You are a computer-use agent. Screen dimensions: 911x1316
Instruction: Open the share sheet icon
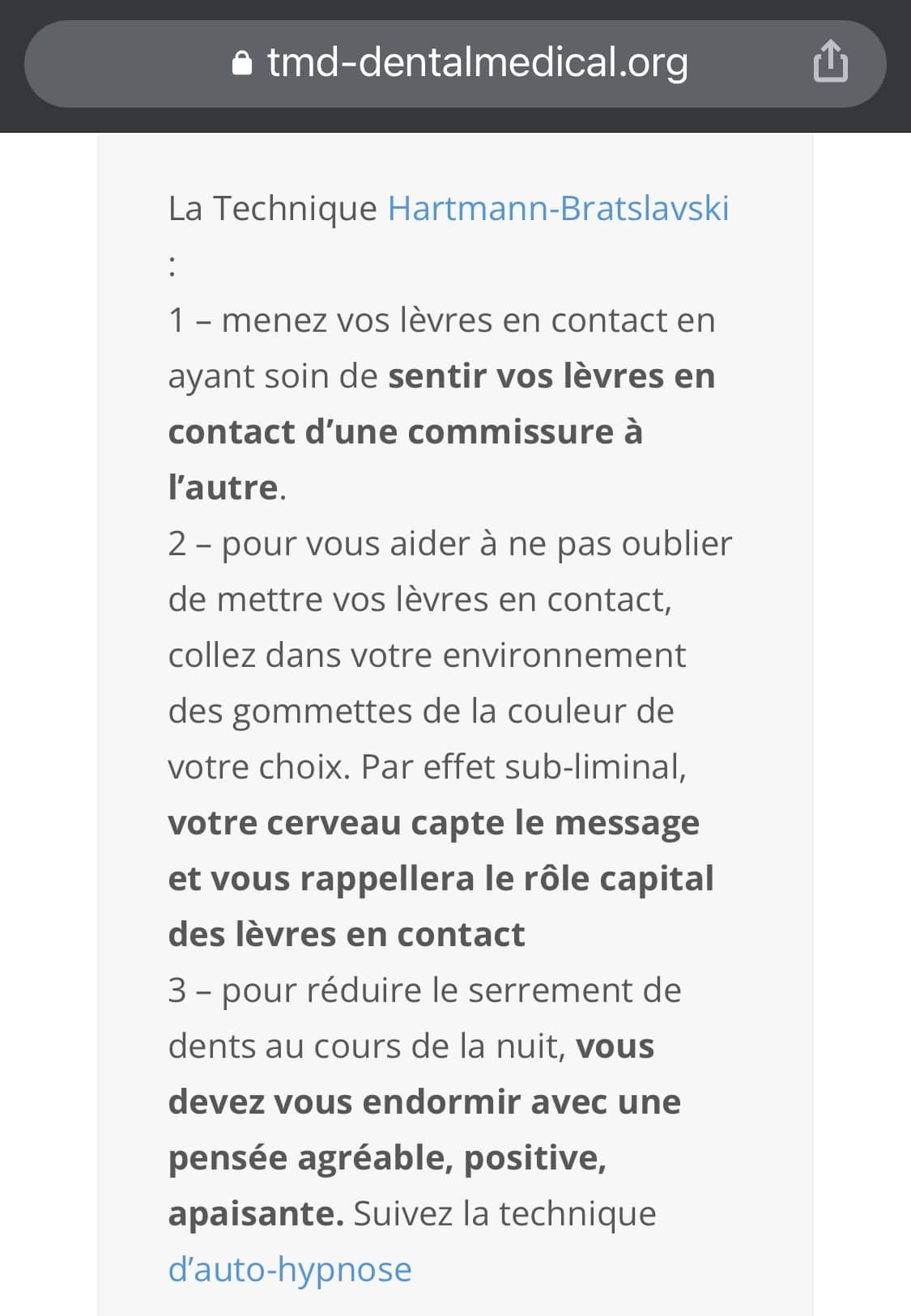point(830,62)
